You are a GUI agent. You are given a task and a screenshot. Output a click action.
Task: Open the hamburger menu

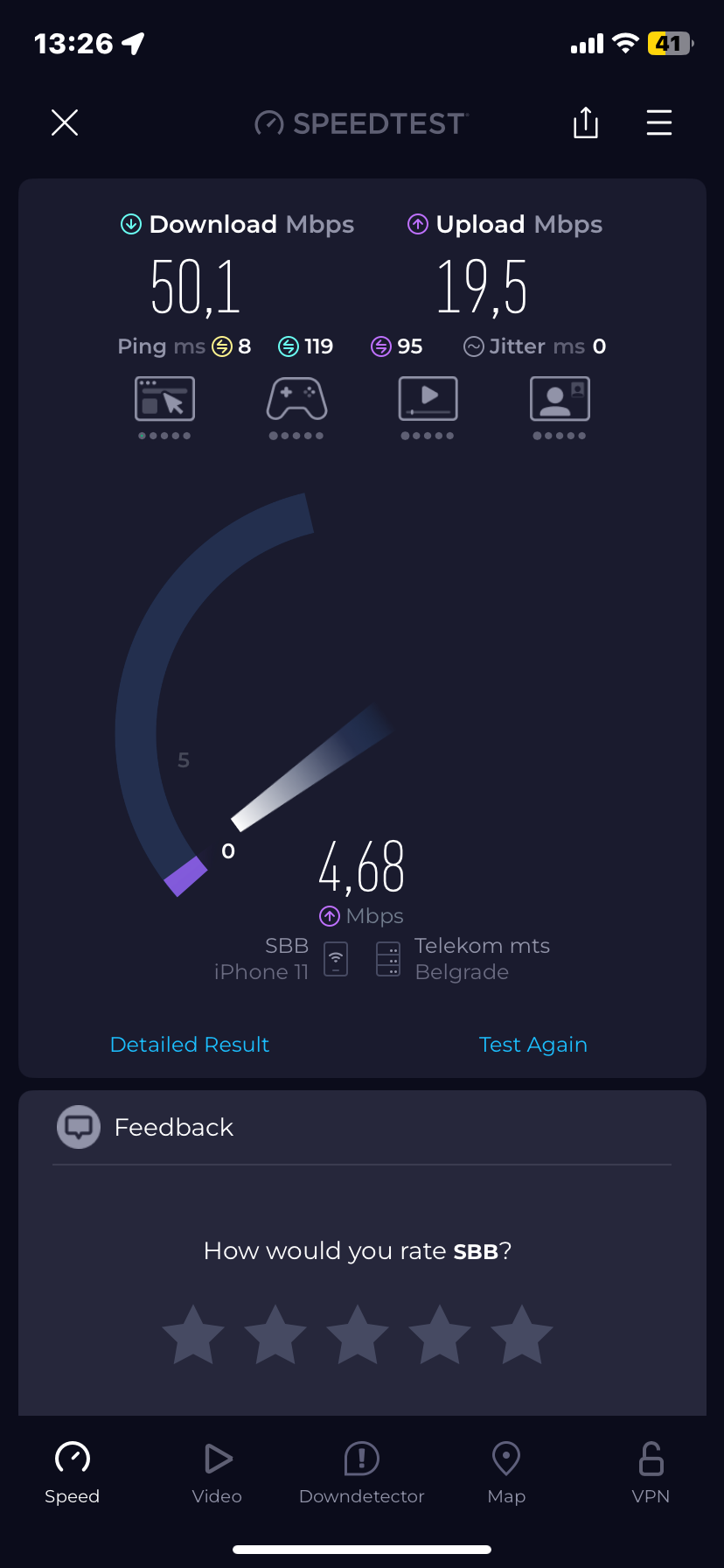[659, 122]
